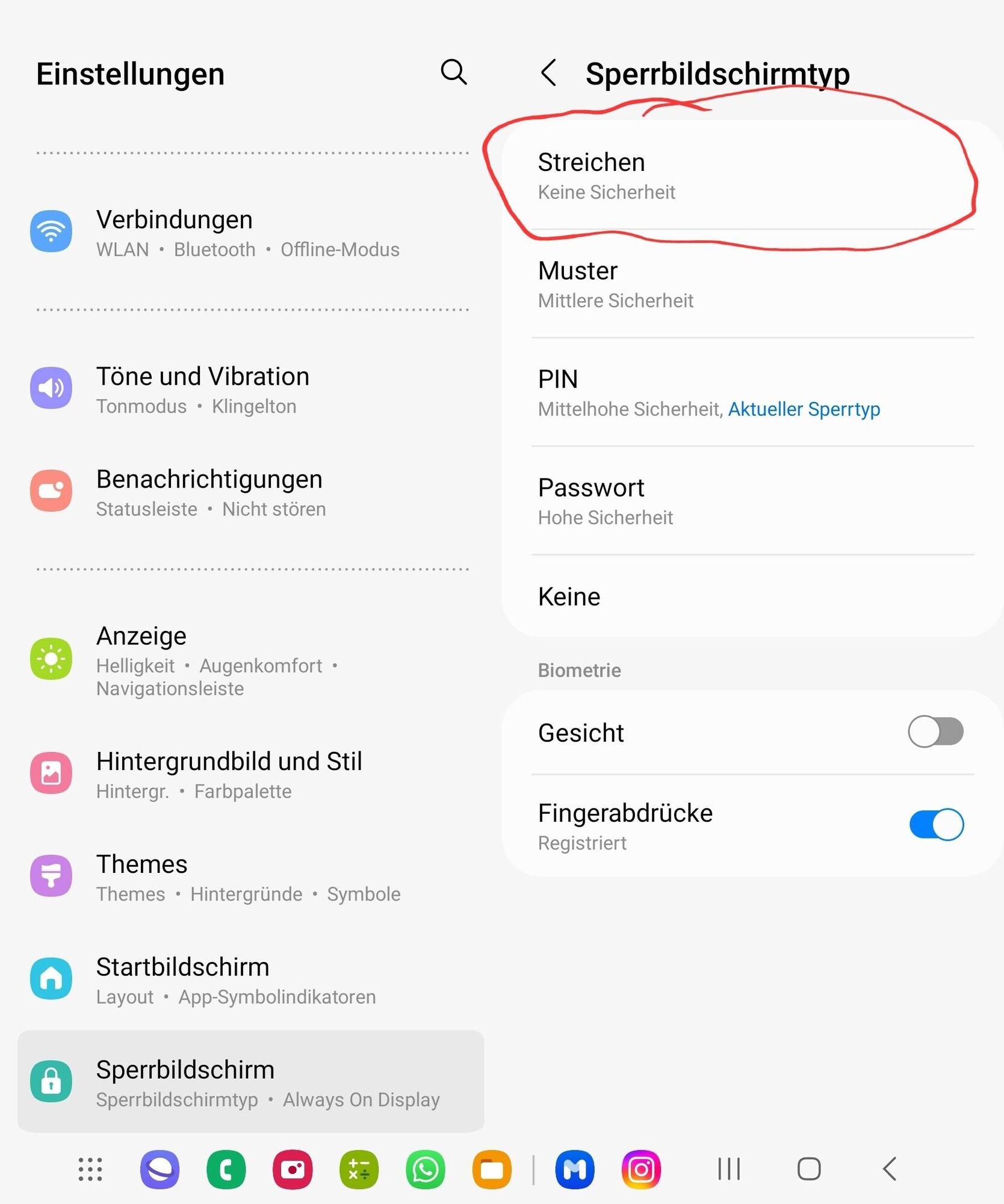1004x1204 pixels.
Task: Go back from Sperrbildschirmtyp
Action: 548,73
